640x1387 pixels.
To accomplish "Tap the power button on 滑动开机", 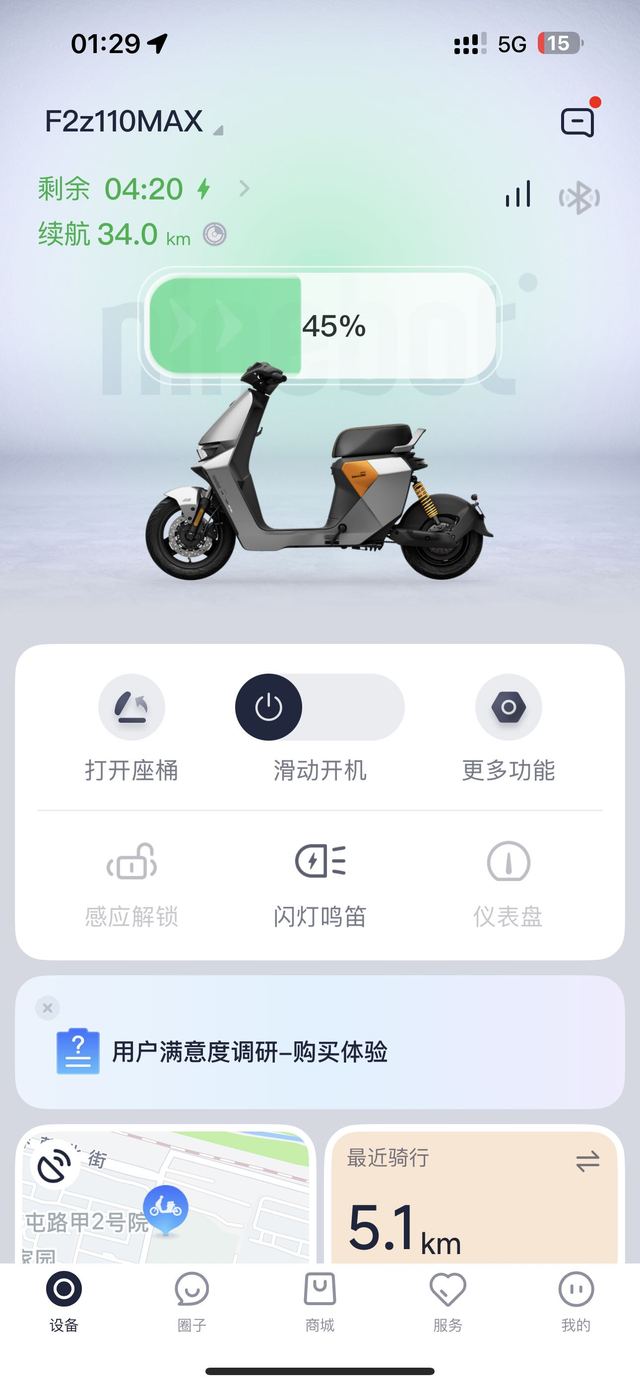I will click(x=268, y=707).
